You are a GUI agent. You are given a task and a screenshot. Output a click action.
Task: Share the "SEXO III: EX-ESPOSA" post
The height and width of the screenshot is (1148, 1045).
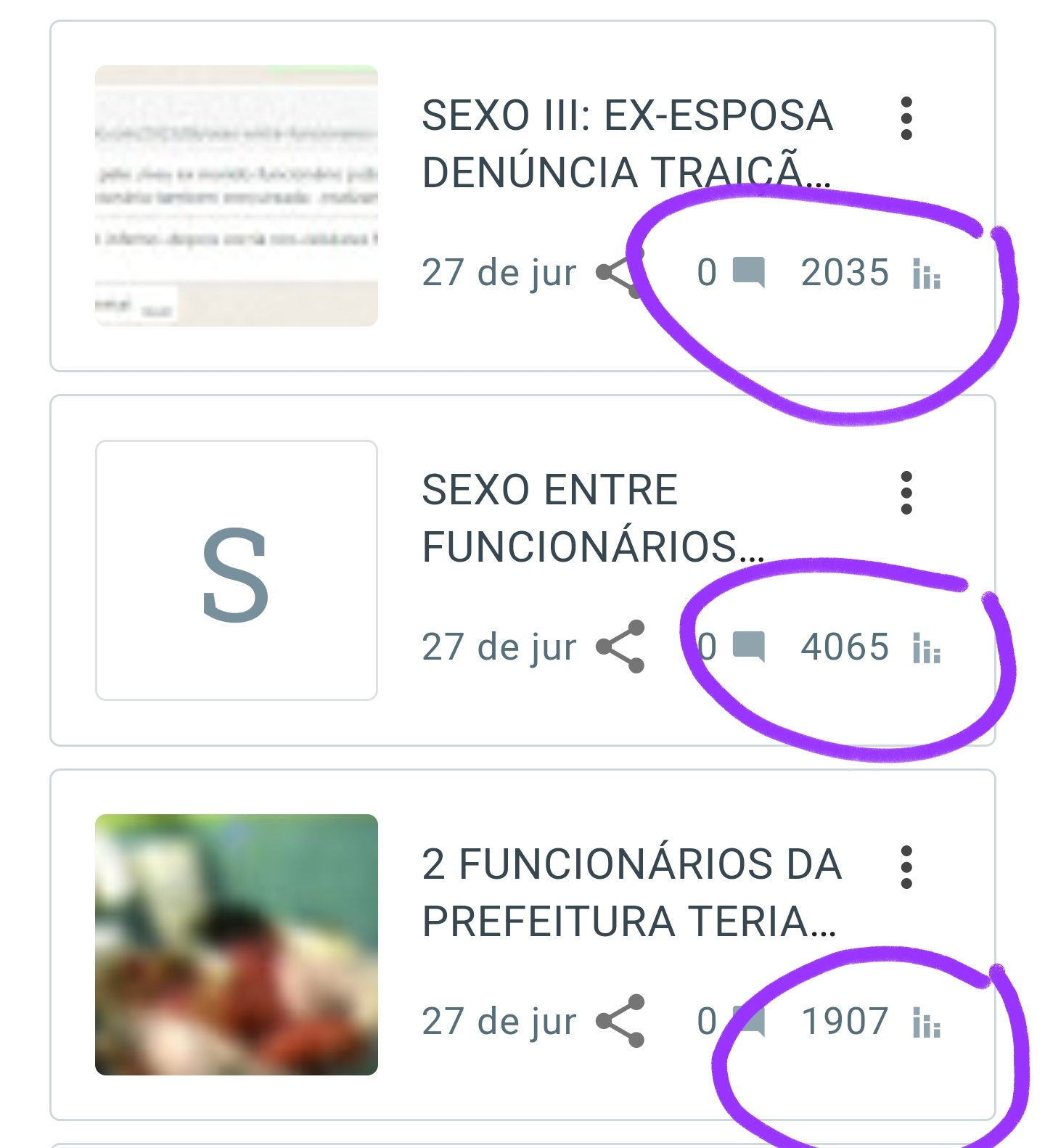pyautogui.click(x=618, y=274)
